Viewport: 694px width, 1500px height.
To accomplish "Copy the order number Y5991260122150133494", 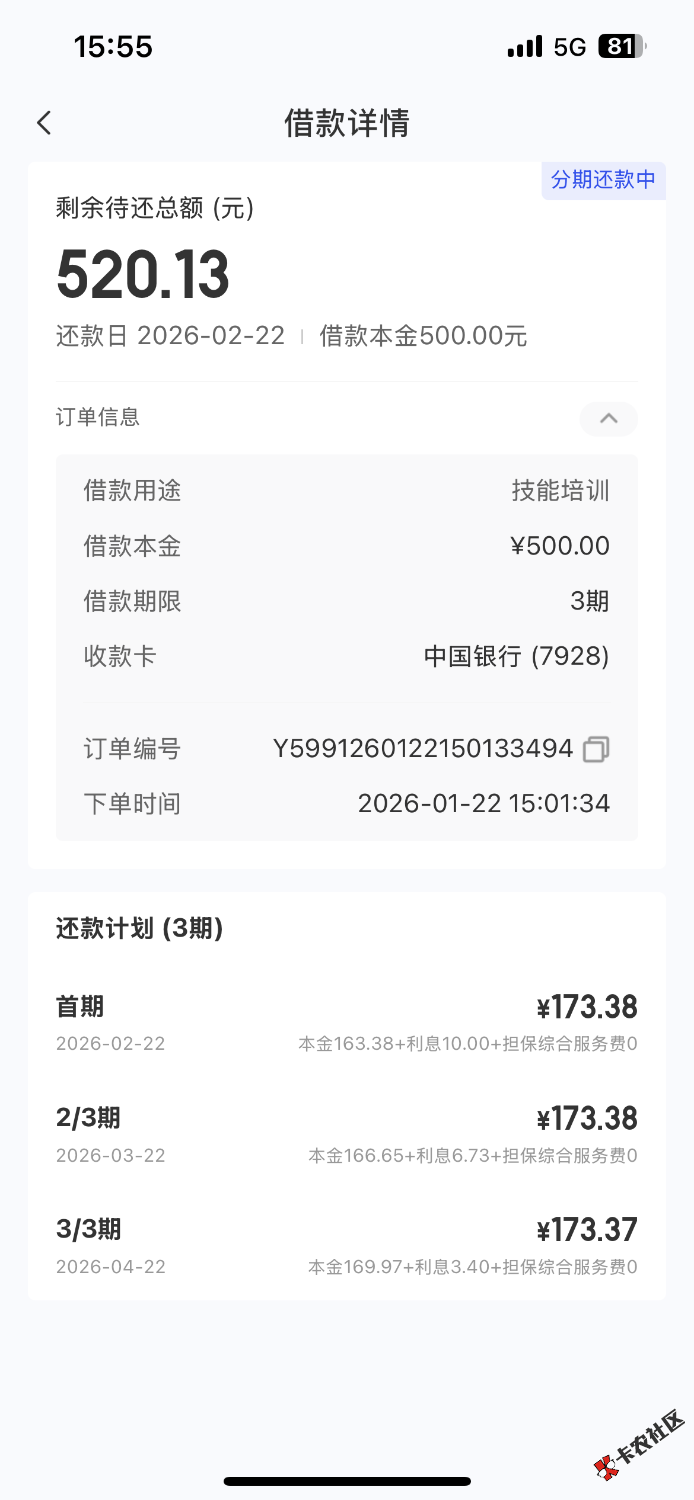I will tap(596, 749).
